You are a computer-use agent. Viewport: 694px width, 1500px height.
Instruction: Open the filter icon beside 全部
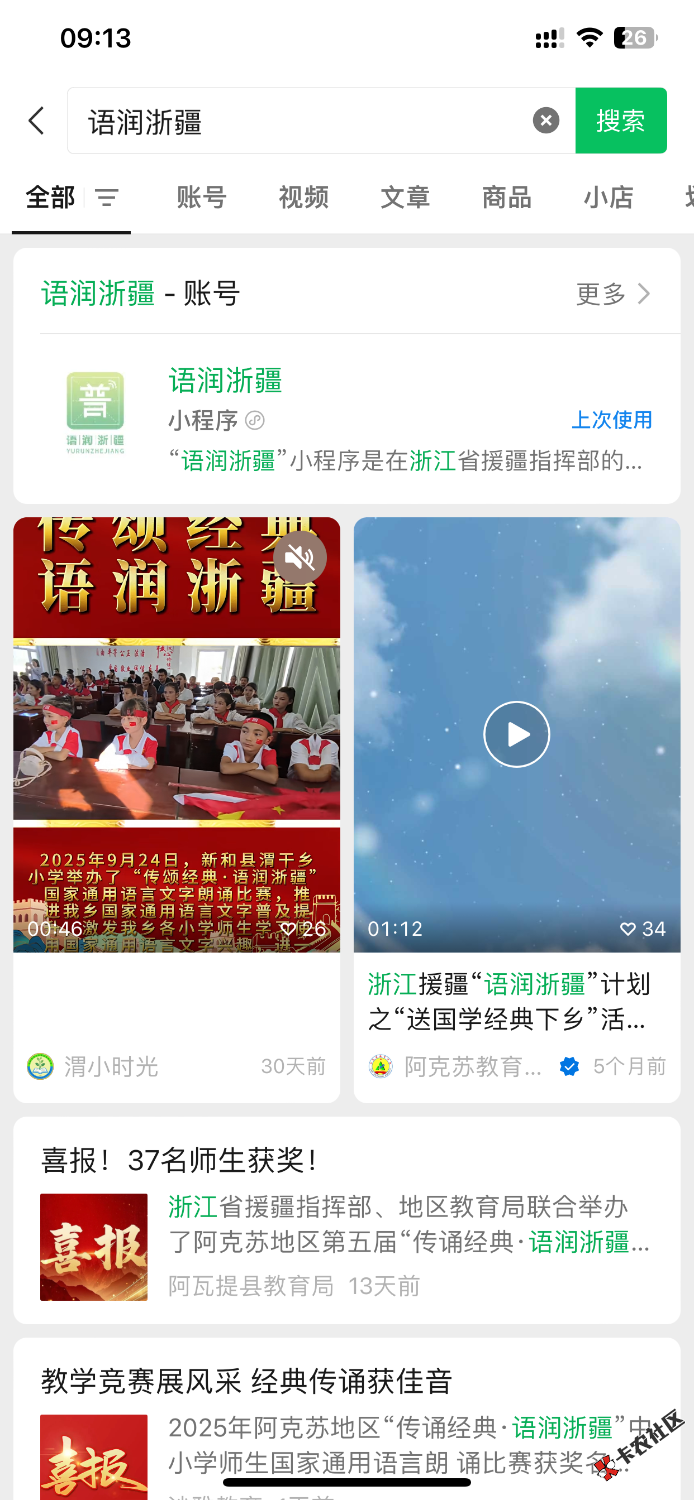coord(107,198)
